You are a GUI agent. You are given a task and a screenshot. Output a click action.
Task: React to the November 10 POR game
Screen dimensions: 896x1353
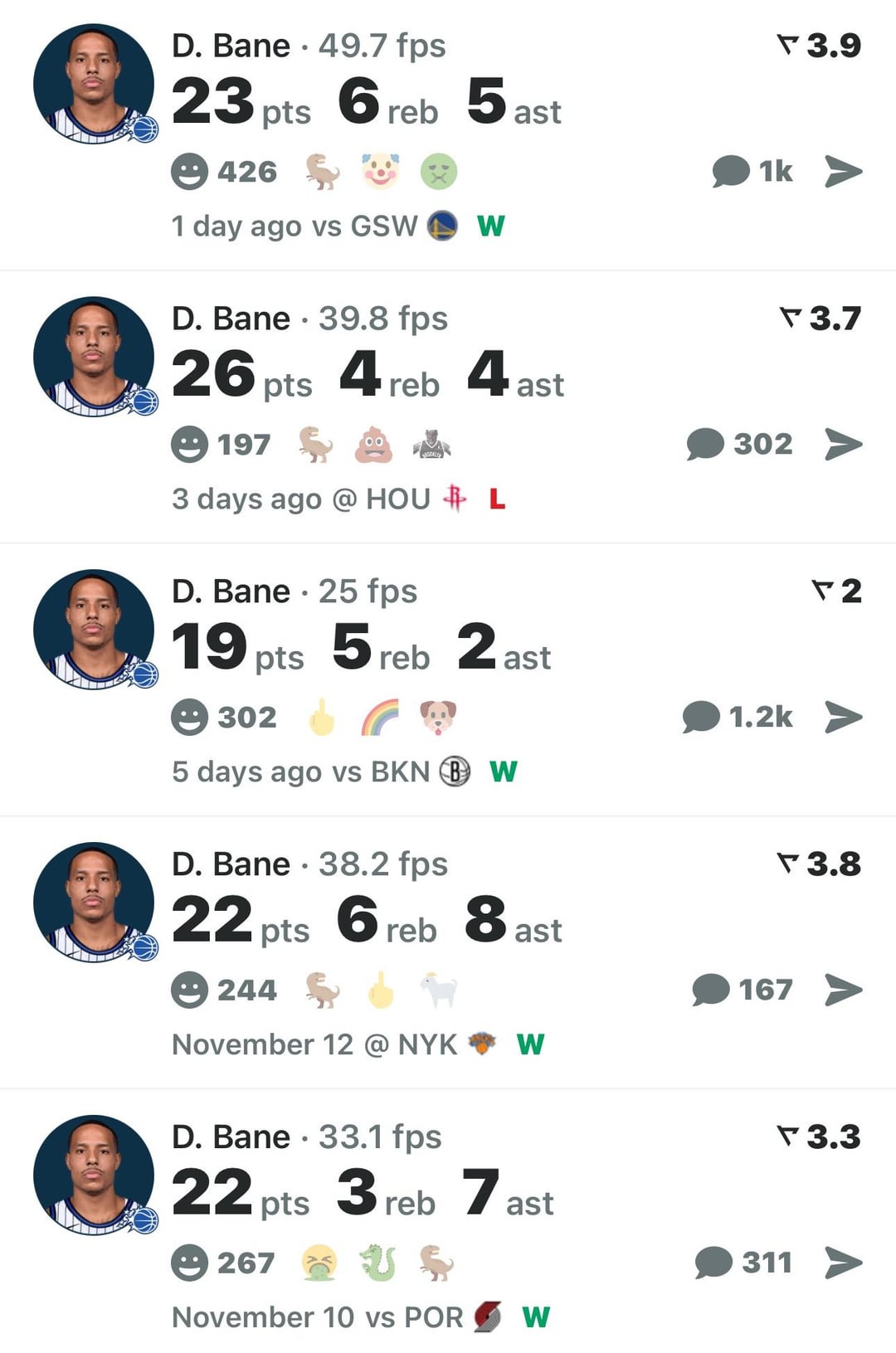(189, 1263)
